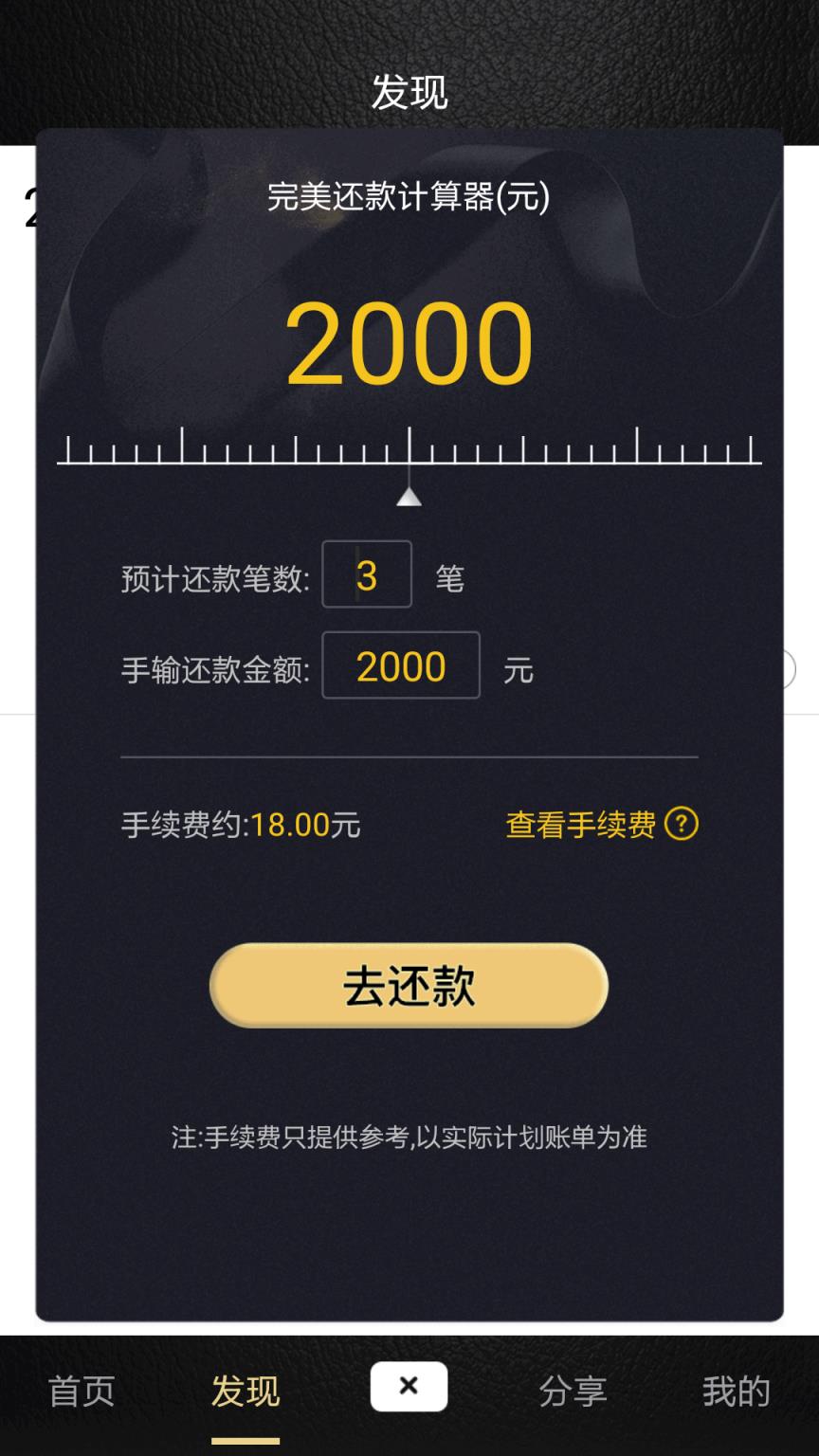Select the repayment count input showing 3
Screen dimensions: 819x1456
coord(366,573)
